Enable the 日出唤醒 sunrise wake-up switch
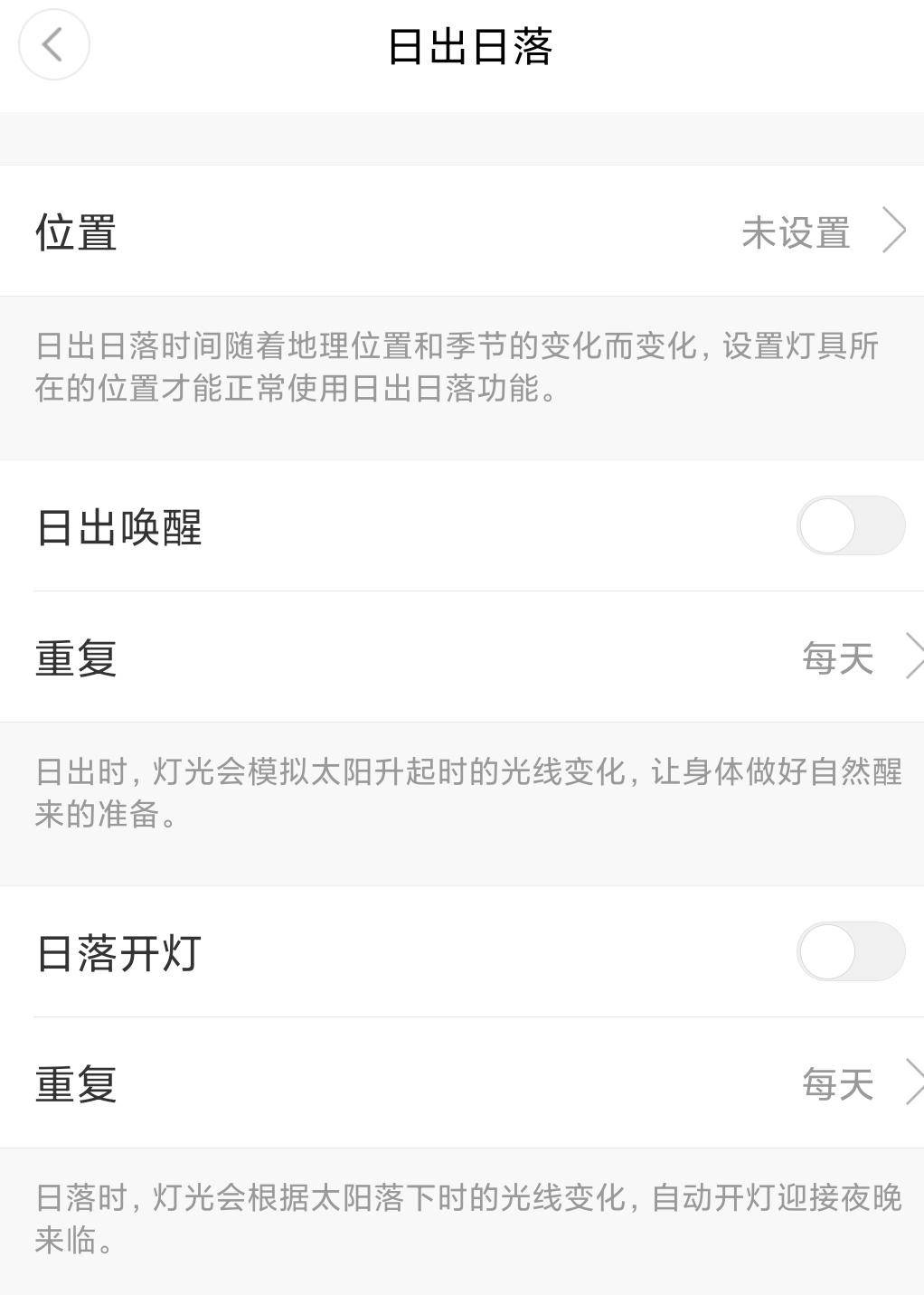Viewport: 924px width, 1295px height. tap(848, 525)
